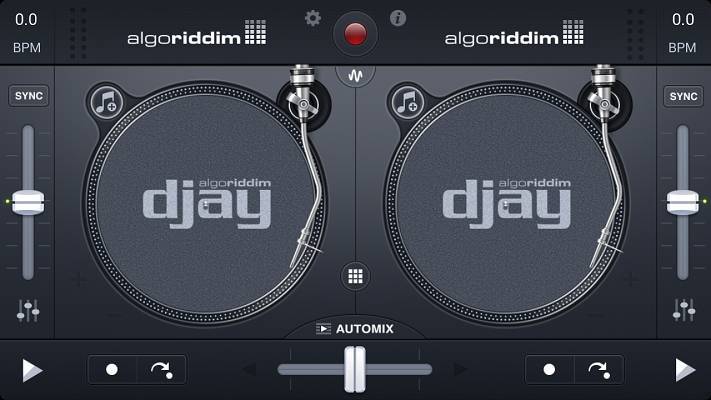The width and height of the screenshot is (711, 400).
Task: Play the left deck
Action: [x=32, y=370]
